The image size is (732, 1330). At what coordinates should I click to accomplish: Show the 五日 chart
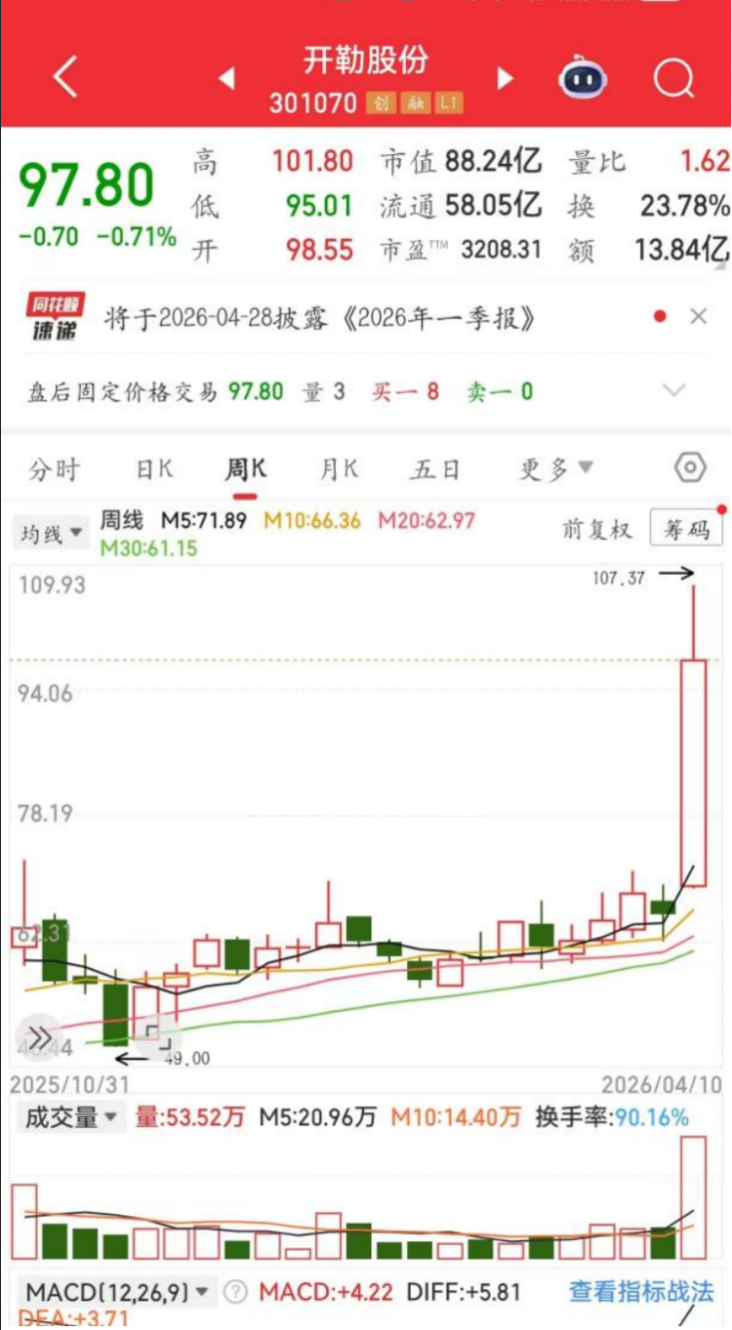pos(437,469)
